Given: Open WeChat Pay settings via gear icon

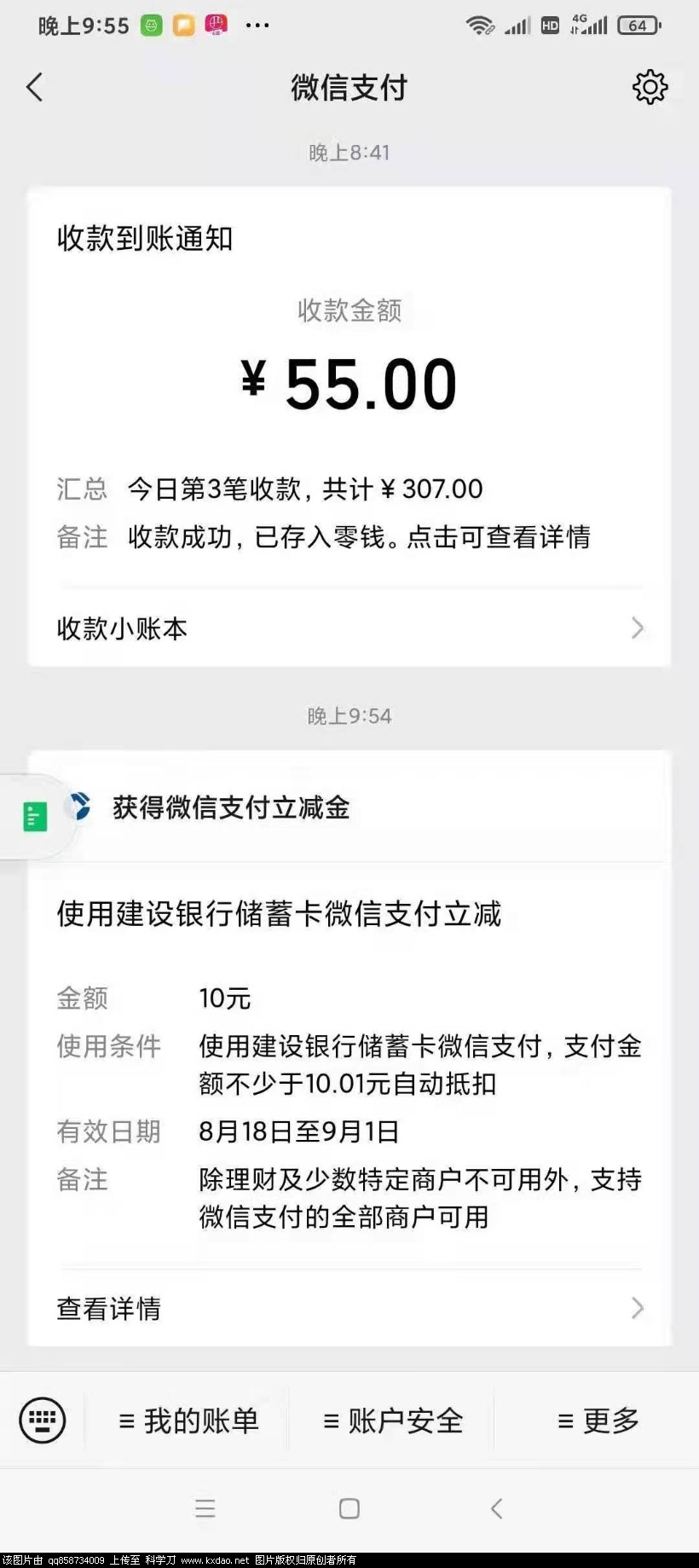Looking at the screenshot, I should click(x=650, y=86).
